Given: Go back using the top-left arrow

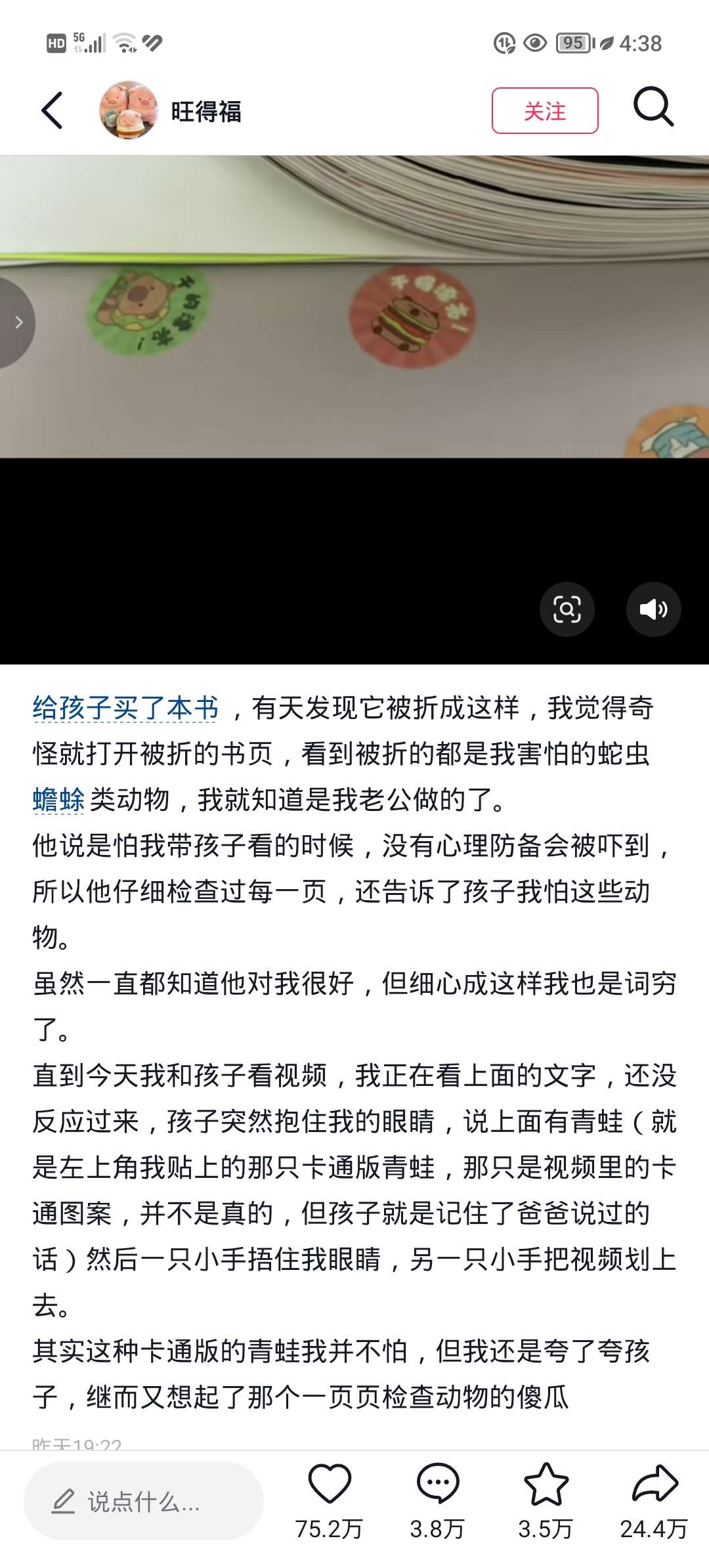Looking at the screenshot, I should (53, 110).
